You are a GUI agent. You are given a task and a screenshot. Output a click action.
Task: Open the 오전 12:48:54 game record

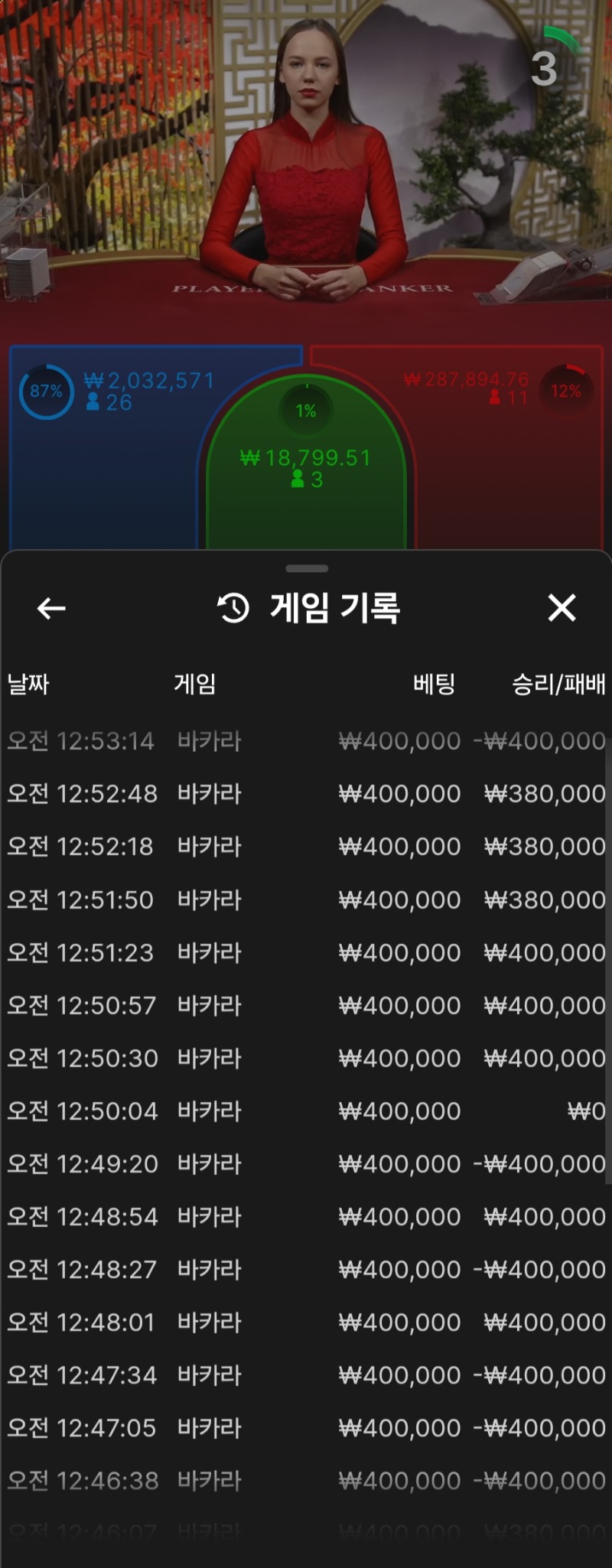306,1216
